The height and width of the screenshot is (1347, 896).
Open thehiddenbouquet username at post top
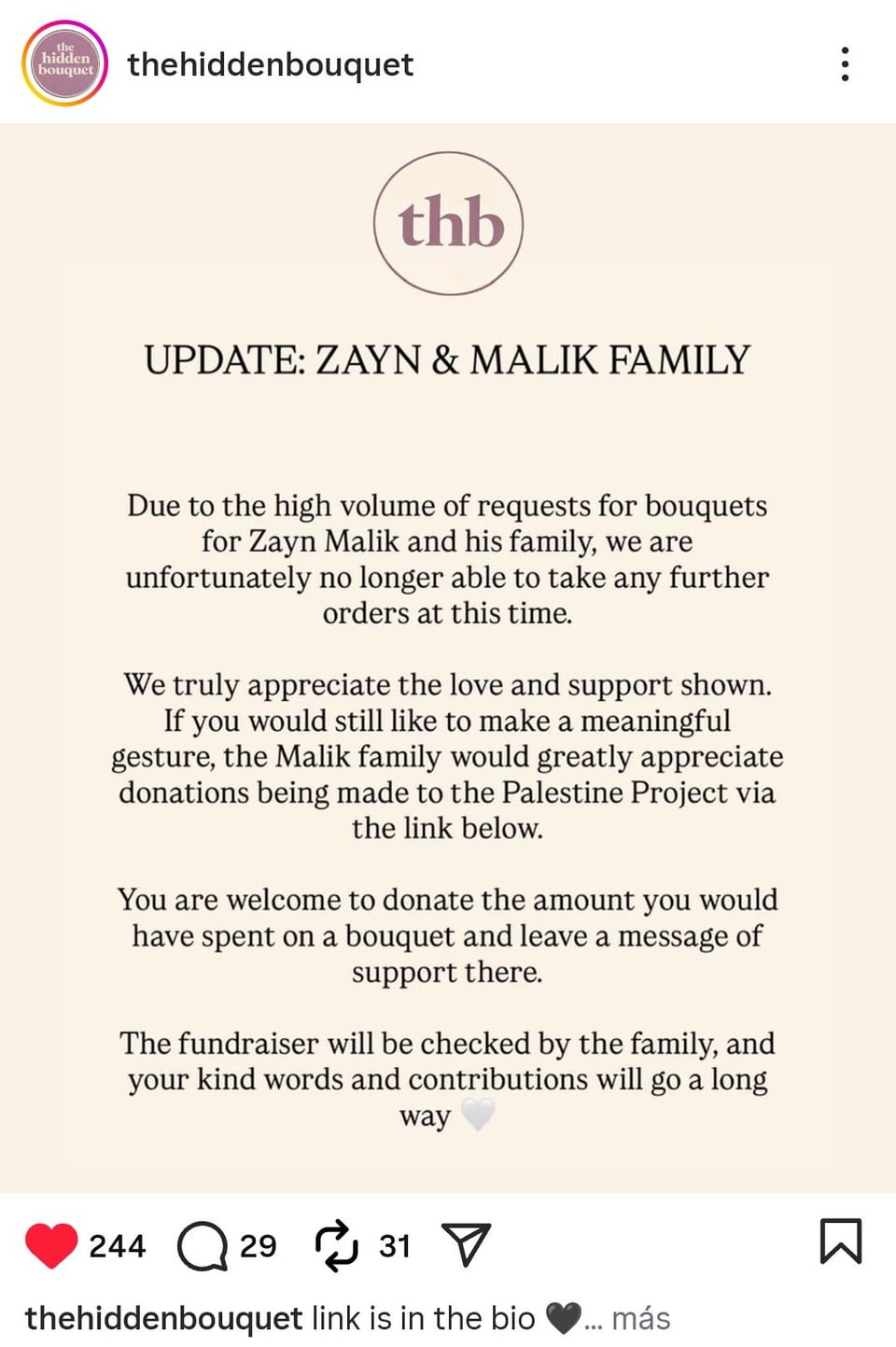270,64
